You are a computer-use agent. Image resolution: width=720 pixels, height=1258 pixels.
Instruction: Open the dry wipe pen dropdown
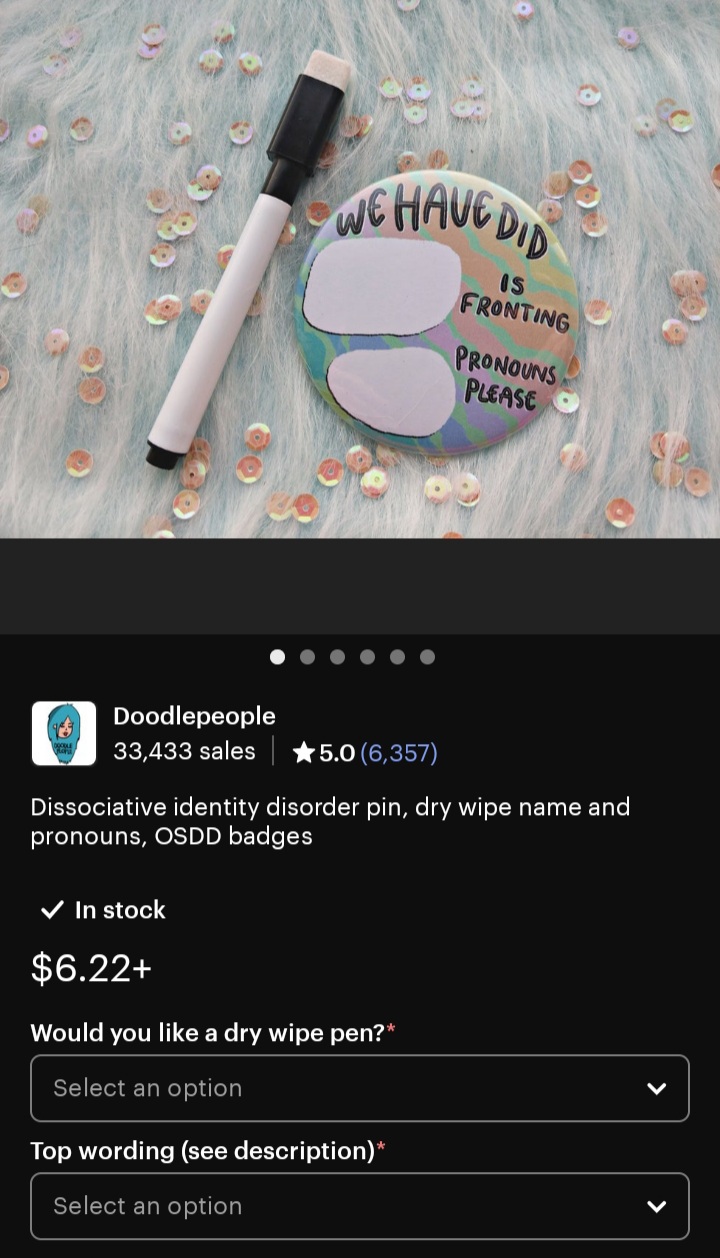coord(360,1088)
